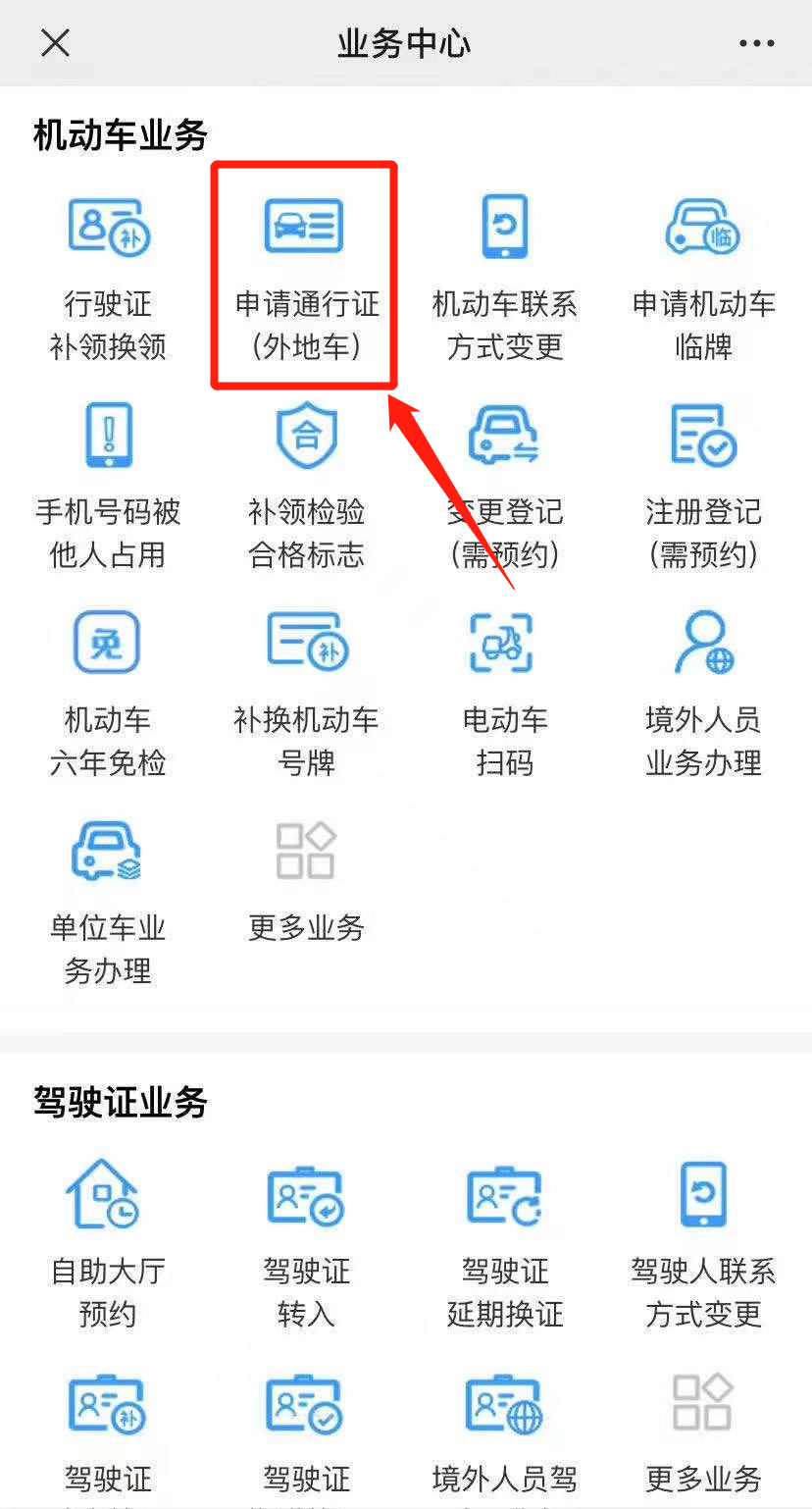
Task: Tap 驾驶证转入
Action: (x=306, y=1244)
